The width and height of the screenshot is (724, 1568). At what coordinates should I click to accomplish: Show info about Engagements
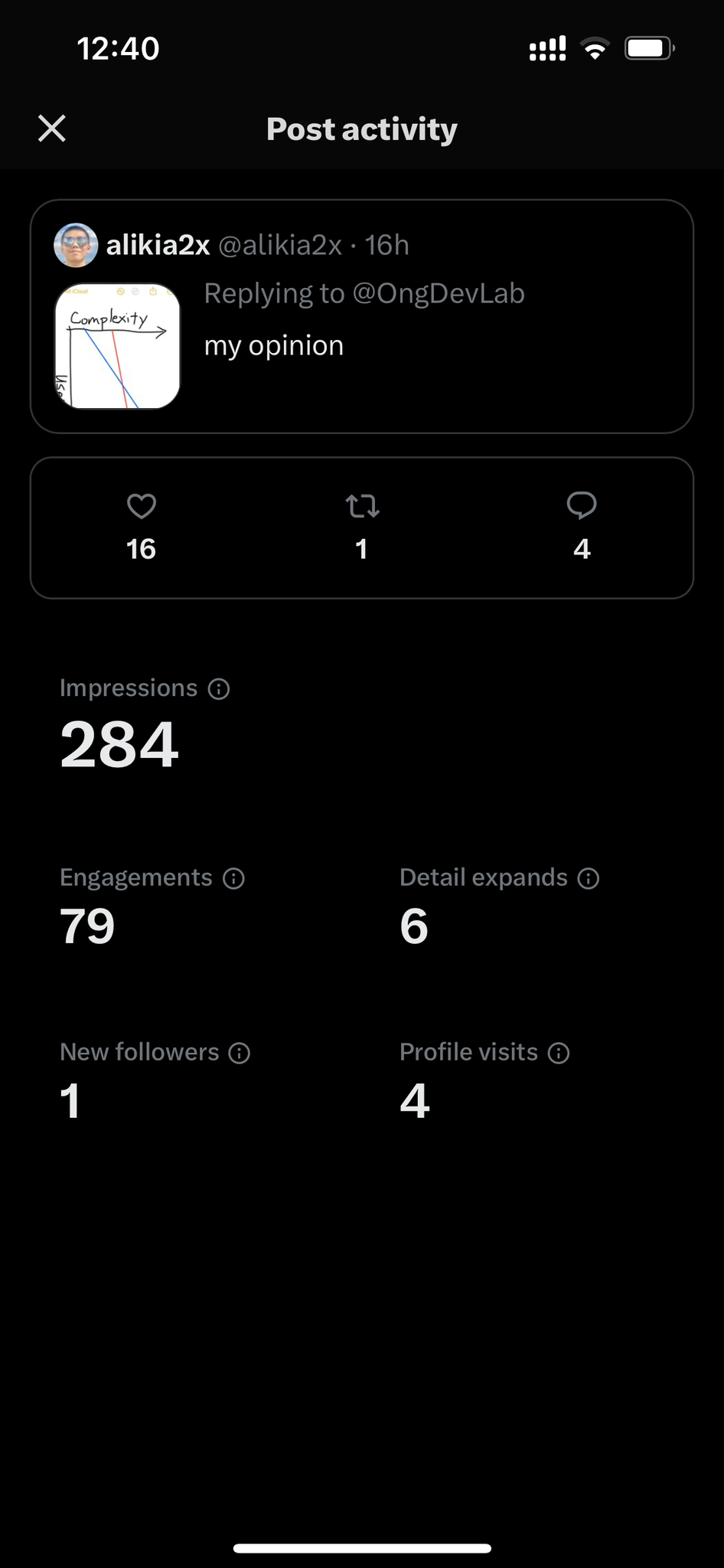pos(233,878)
